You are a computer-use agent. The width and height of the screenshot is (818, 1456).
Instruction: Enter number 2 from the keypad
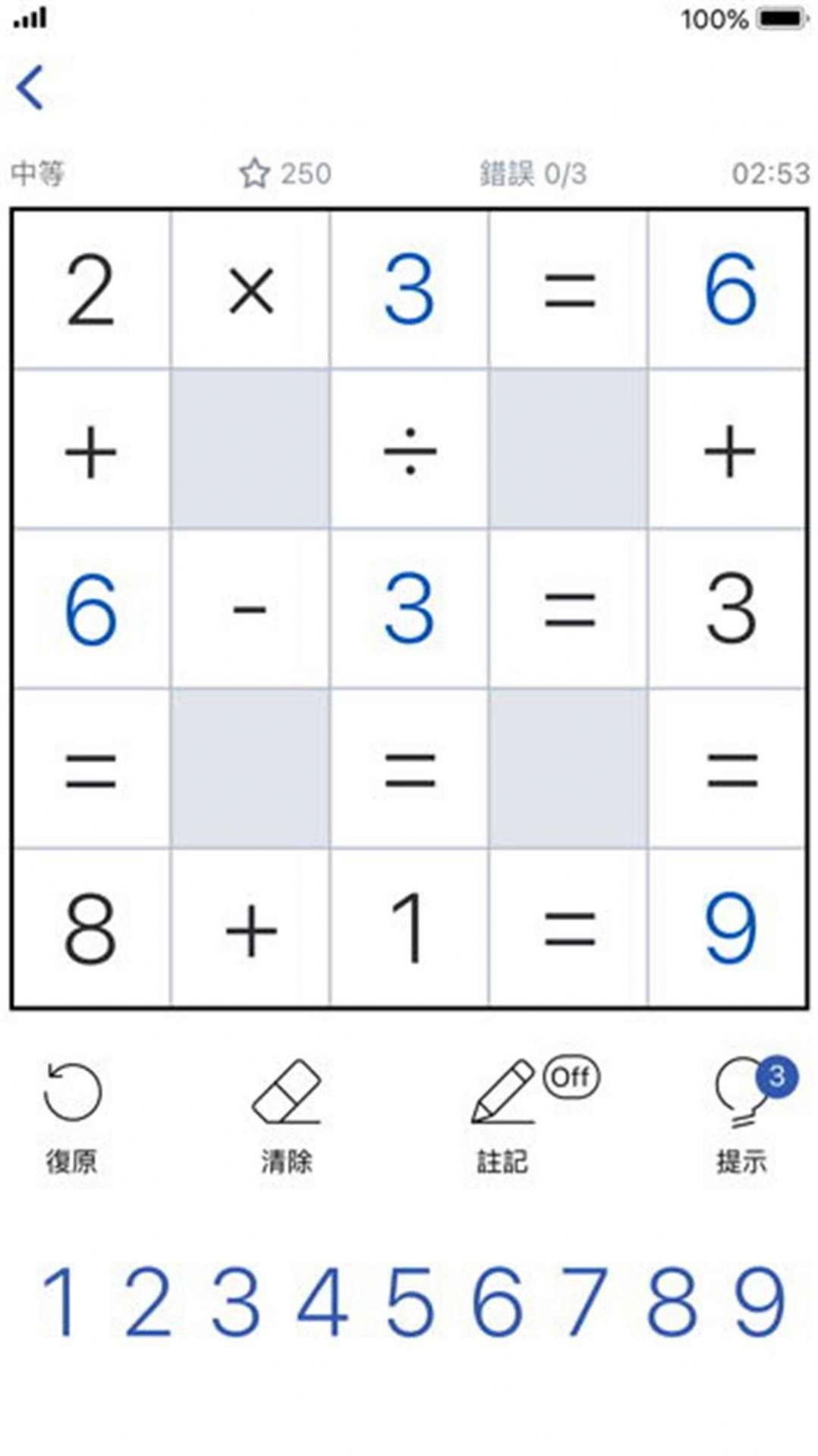149,1302
